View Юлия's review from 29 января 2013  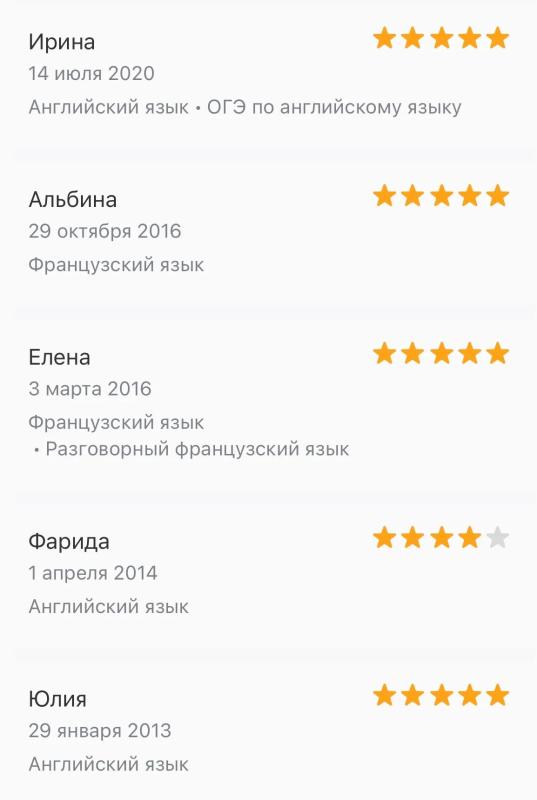click(x=268, y=731)
